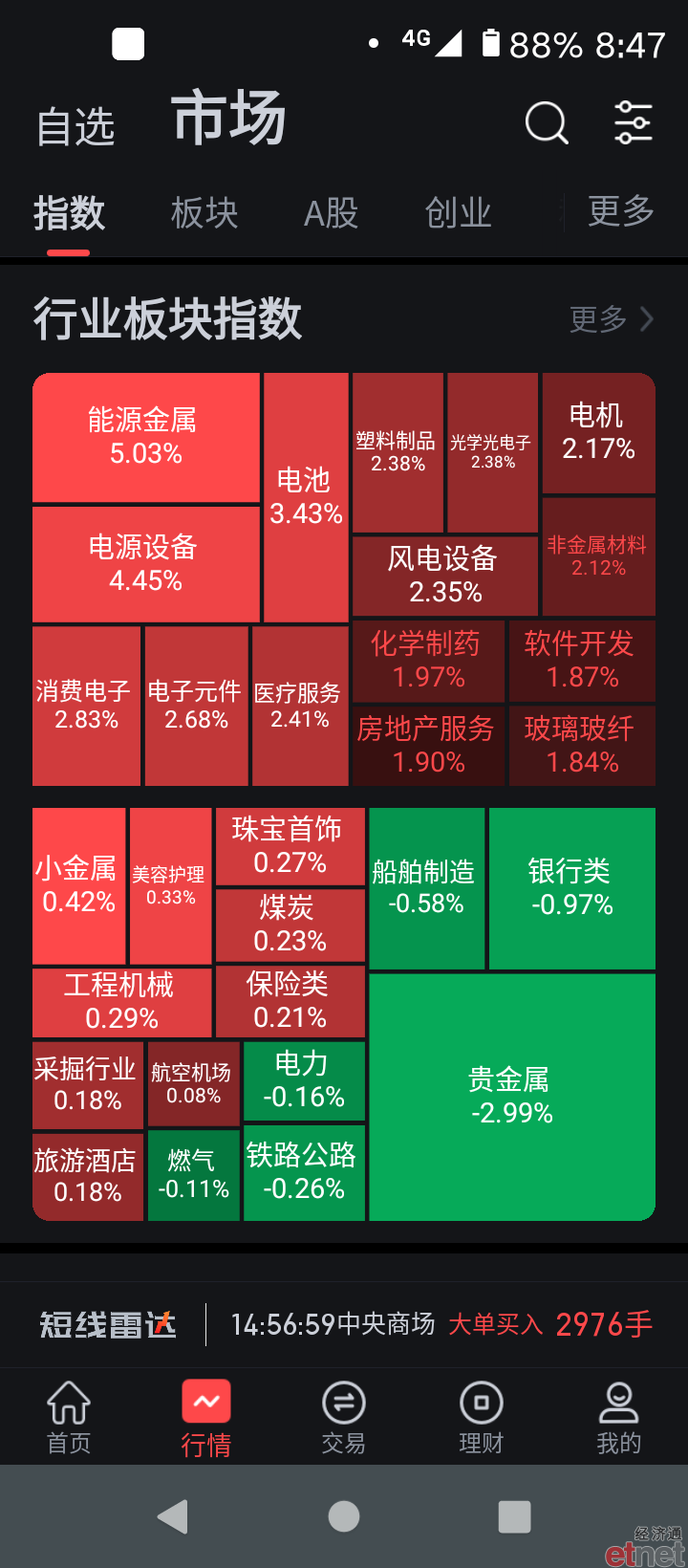The image size is (688, 1568).
Task: Open the 短线雷达 news row
Action: [344, 1324]
